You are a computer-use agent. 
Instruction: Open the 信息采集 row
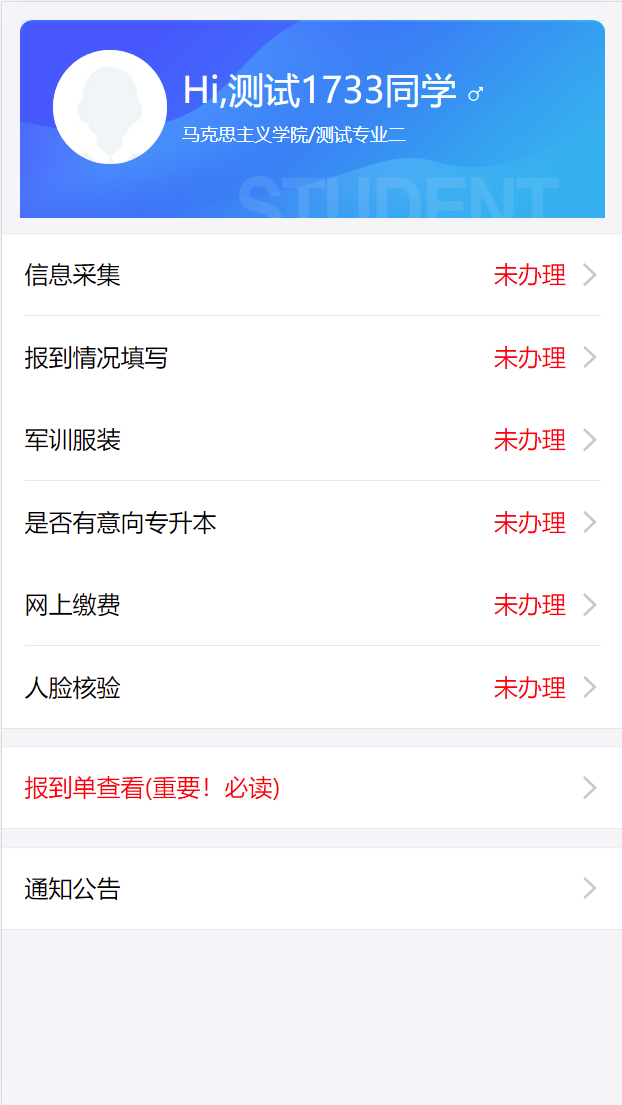[x=311, y=275]
